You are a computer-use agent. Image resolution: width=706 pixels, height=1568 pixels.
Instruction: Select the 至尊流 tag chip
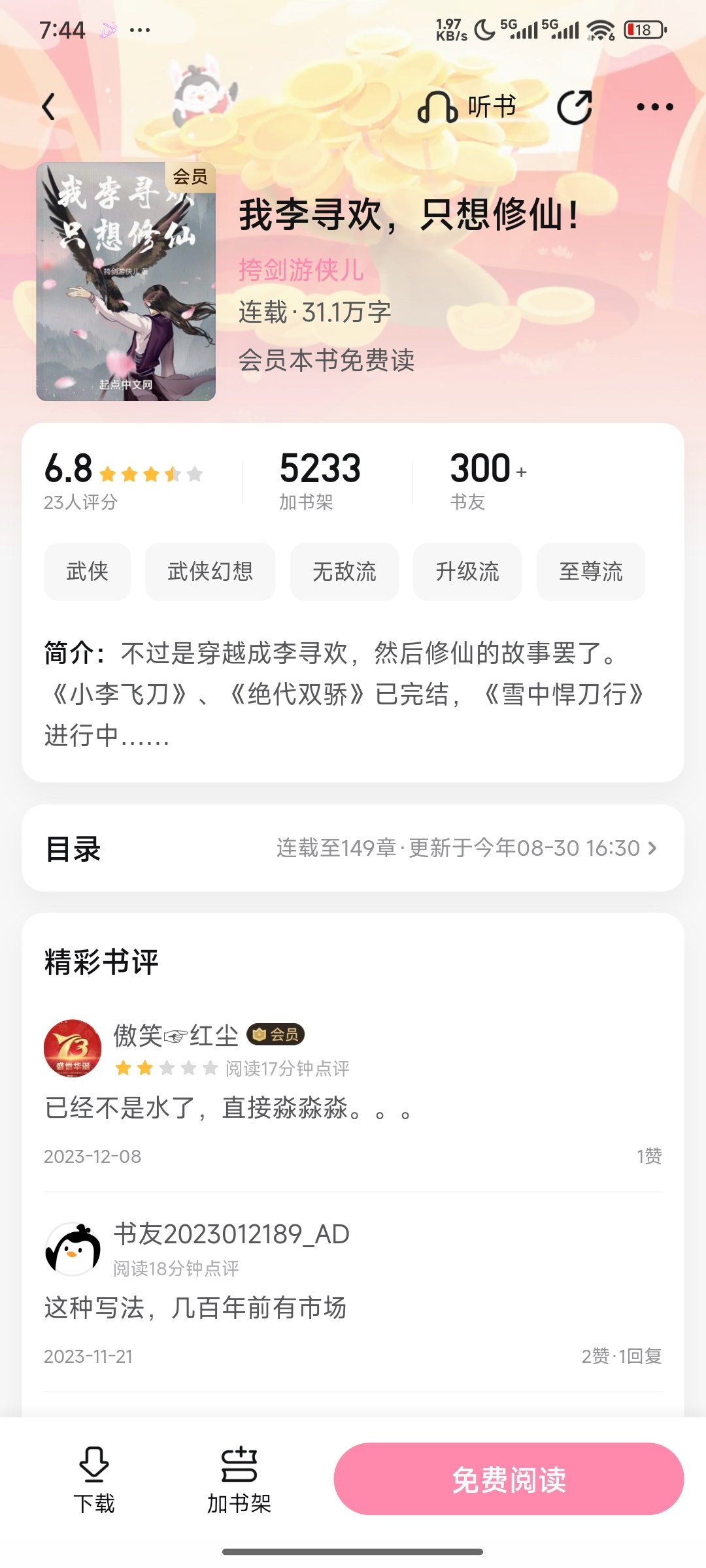(591, 572)
